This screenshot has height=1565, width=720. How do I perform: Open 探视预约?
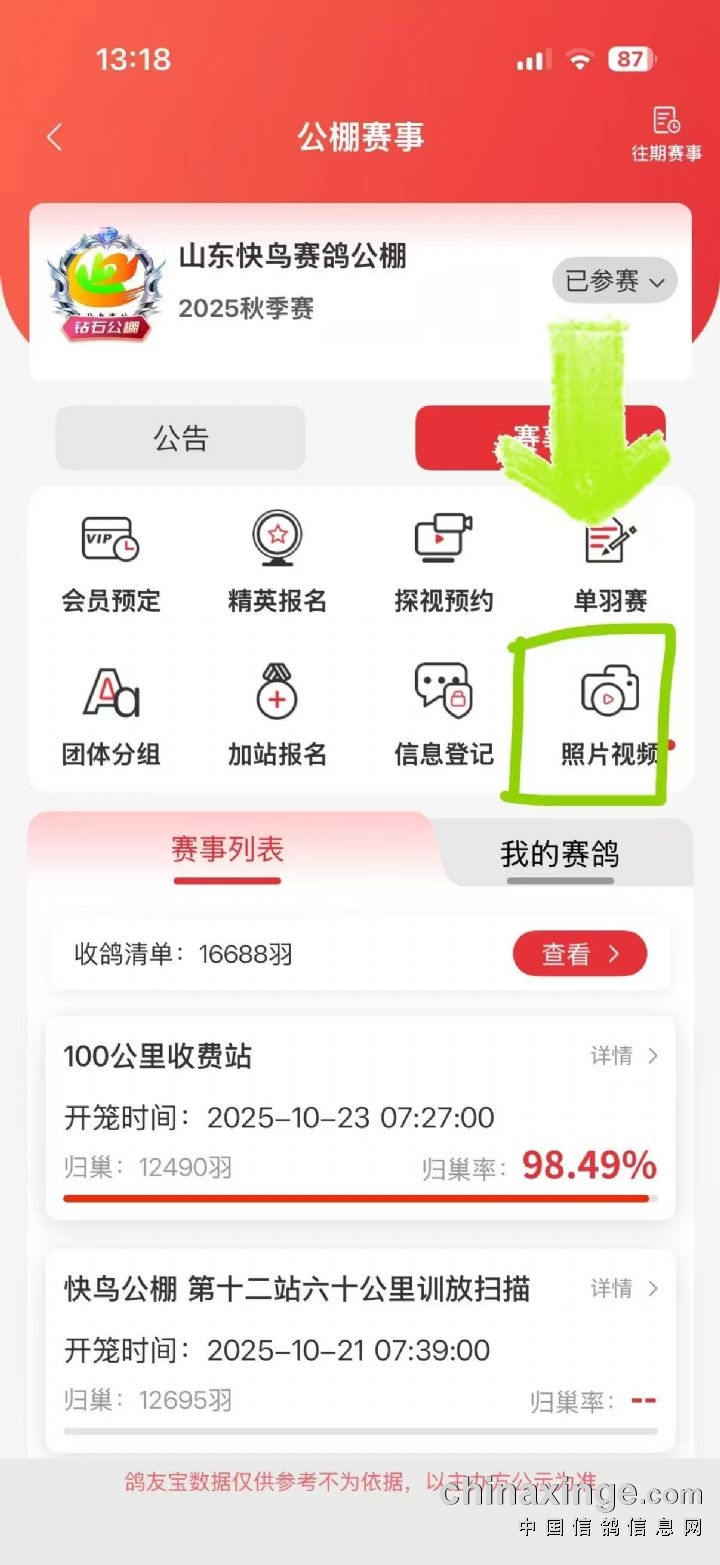pos(444,564)
